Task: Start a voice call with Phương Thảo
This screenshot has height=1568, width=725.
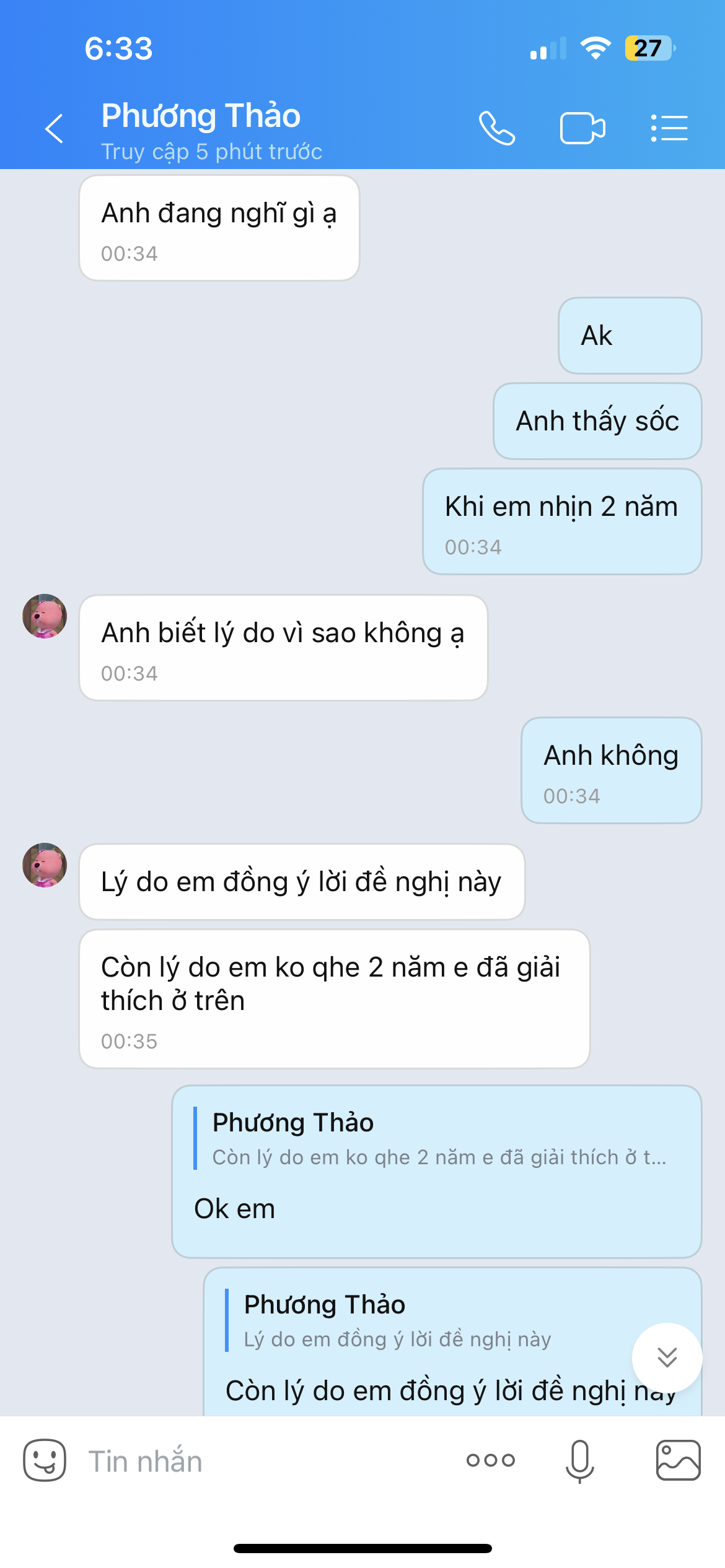Action: 497,128
